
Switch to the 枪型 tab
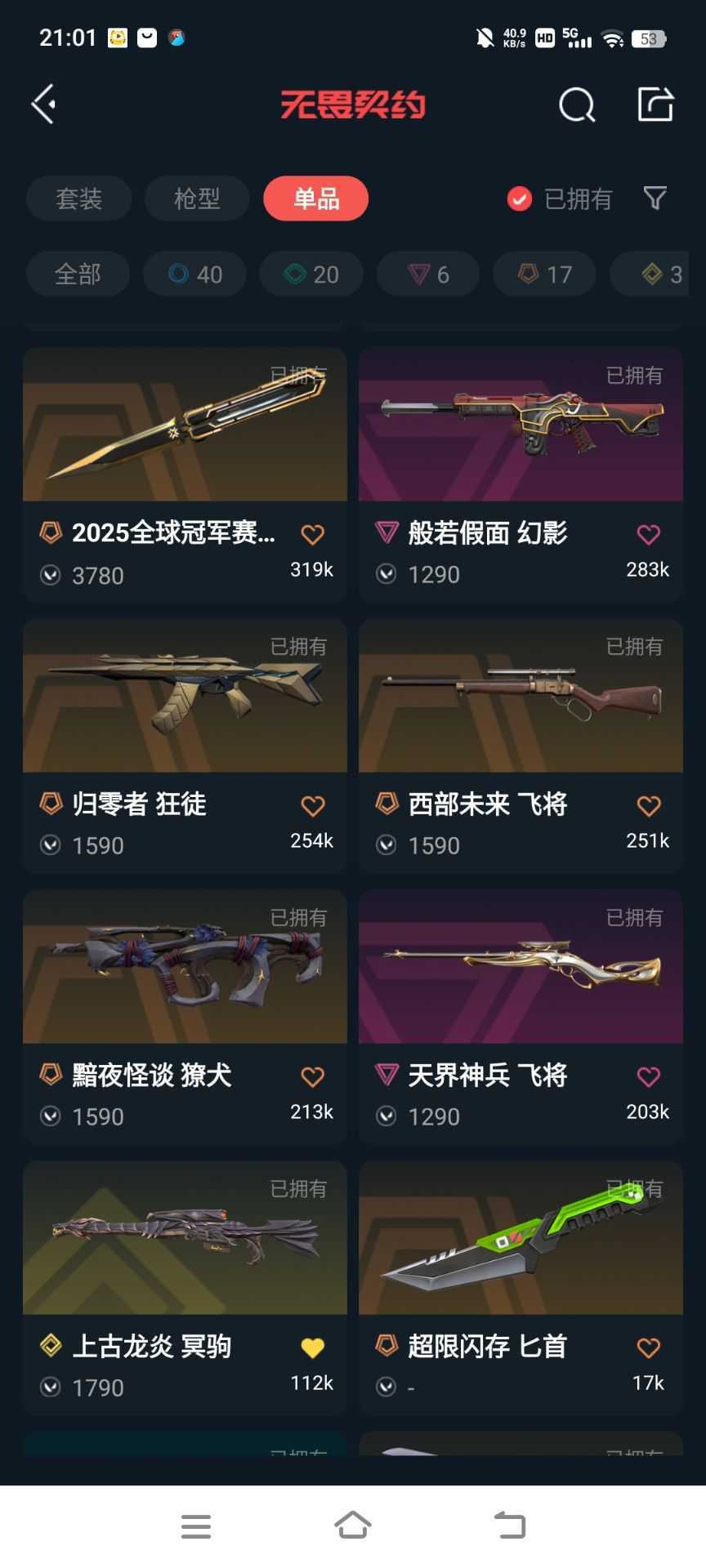197,198
